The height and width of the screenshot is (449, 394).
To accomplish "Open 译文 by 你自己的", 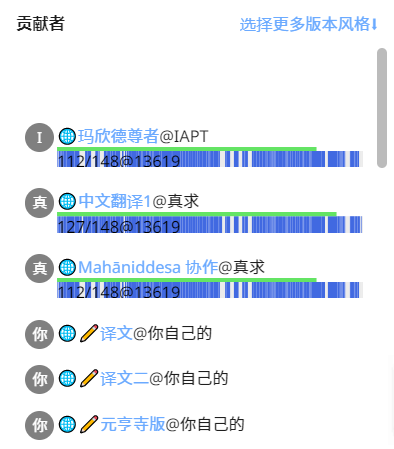I will pyautogui.click(x=116, y=333).
